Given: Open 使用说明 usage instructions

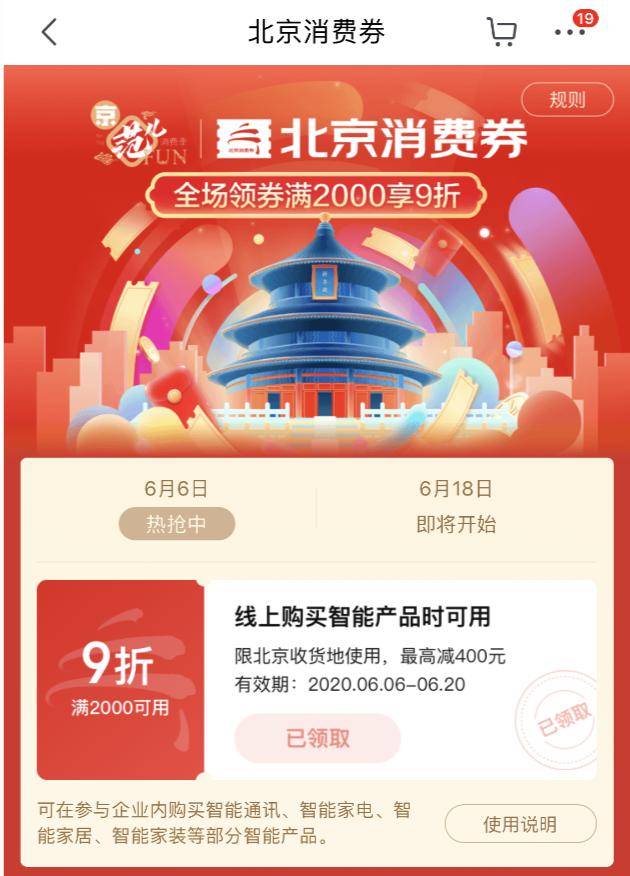Looking at the screenshot, I should point(520,825).
